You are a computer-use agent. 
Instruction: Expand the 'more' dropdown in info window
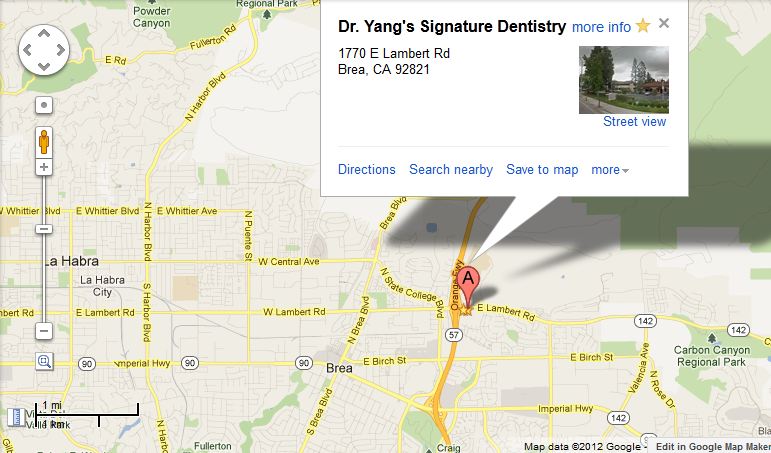[x=610, y=170]
